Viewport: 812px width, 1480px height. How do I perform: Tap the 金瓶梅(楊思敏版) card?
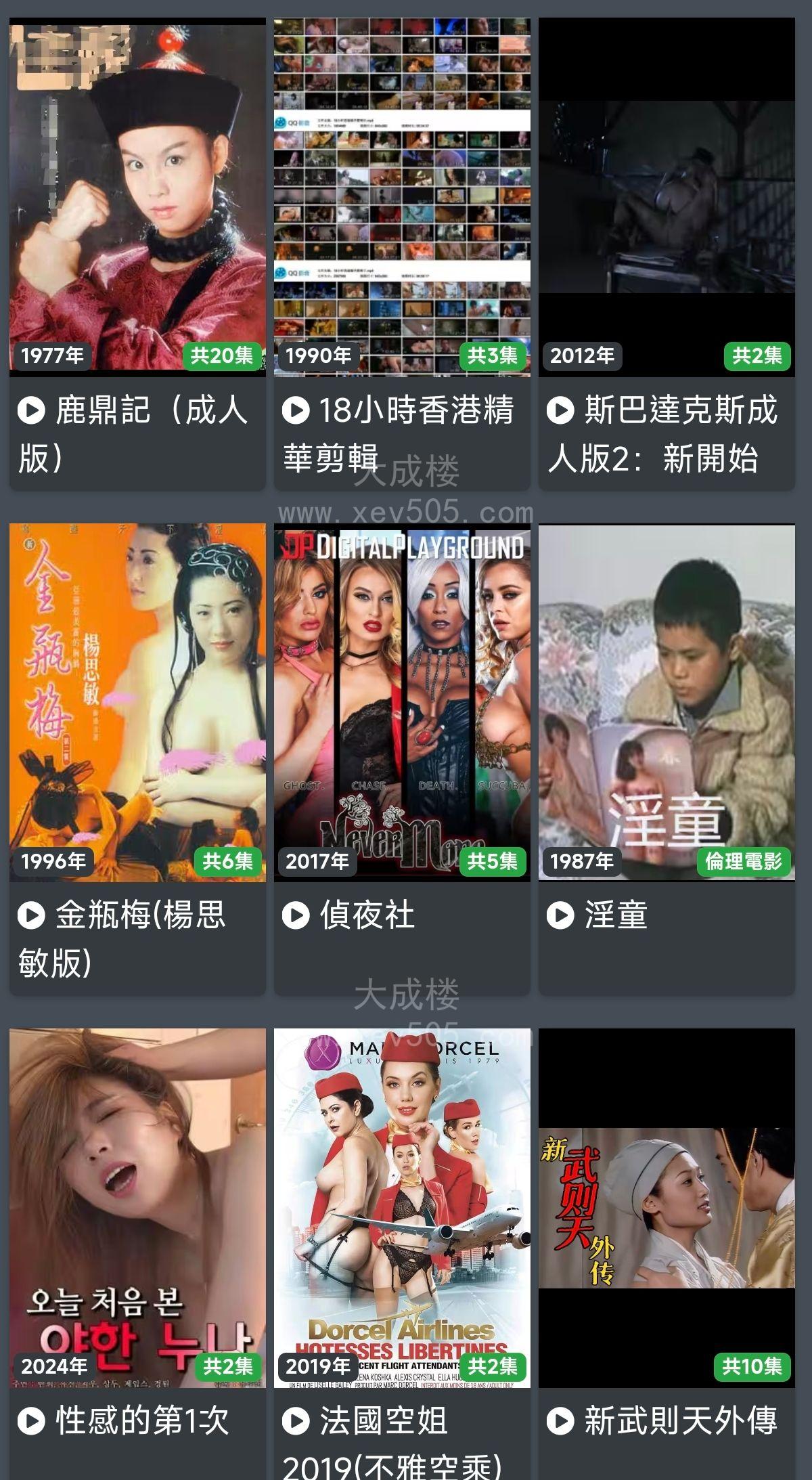pos(137,702)
